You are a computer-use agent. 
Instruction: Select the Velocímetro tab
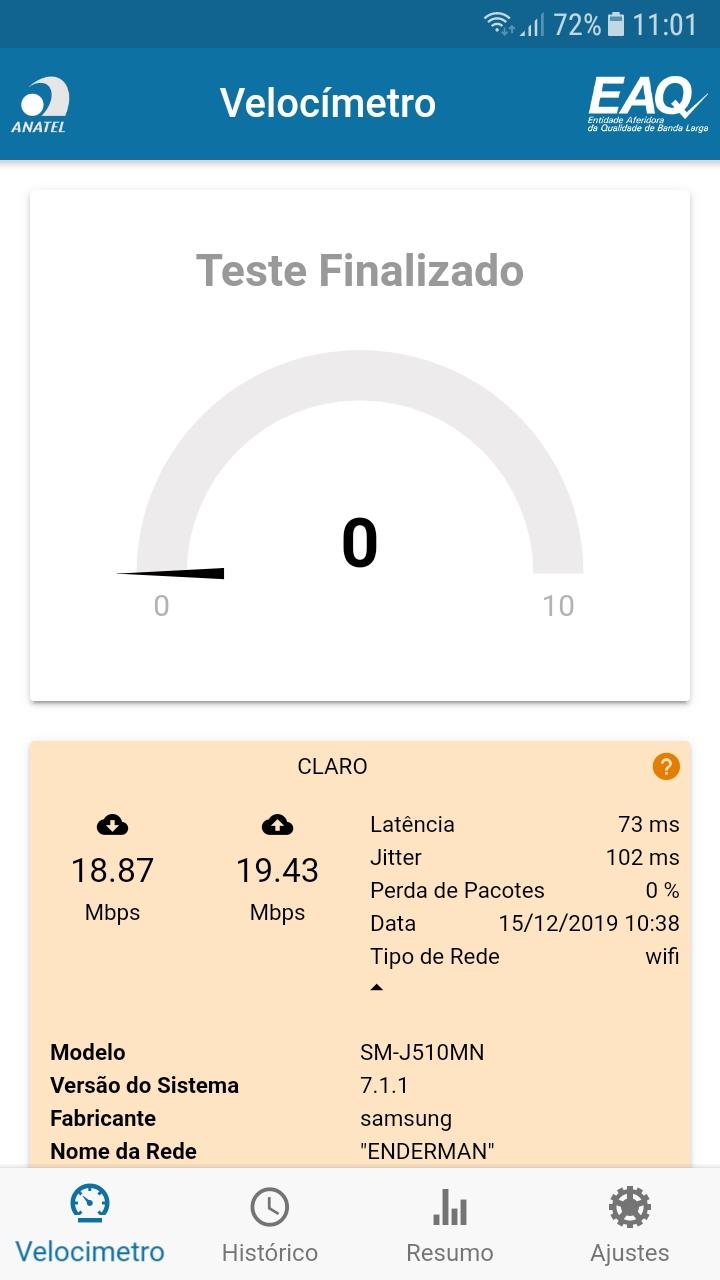(x=90, y=1225)
